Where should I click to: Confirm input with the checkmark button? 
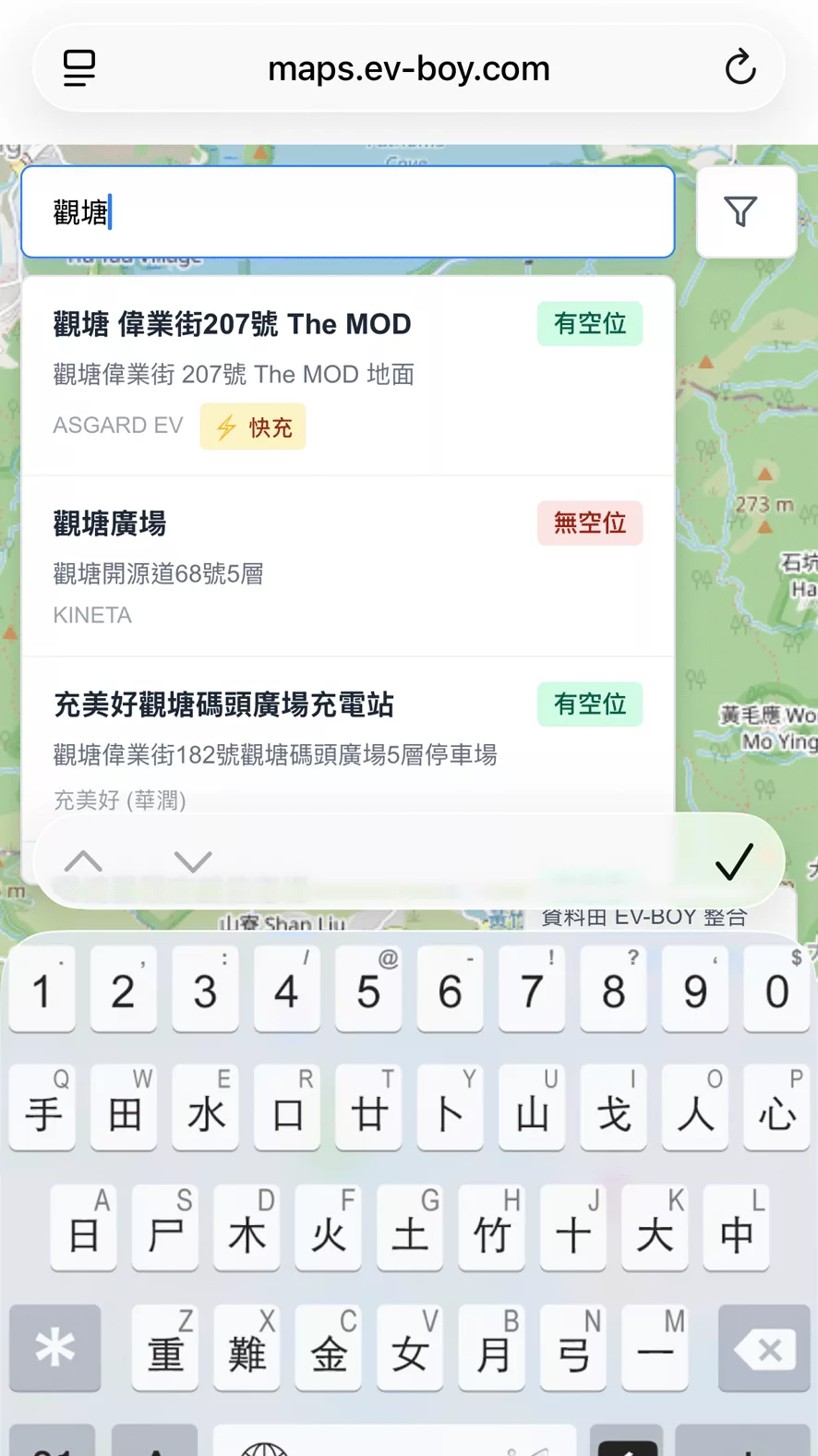pyautogui.click(x=734, y=861)
